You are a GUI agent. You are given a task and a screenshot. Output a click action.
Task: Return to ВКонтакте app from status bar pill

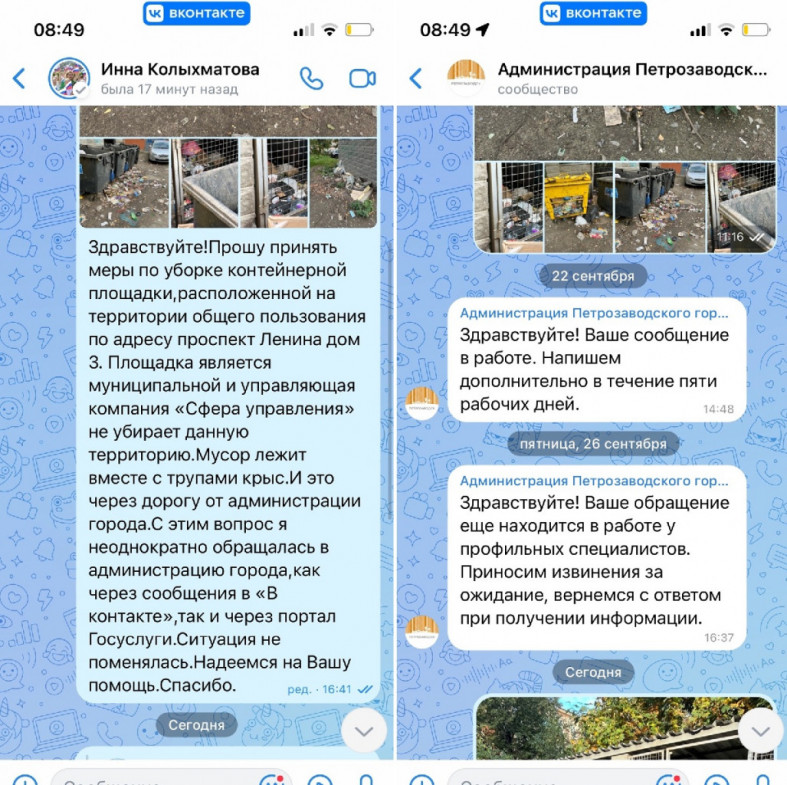(196, 13)
